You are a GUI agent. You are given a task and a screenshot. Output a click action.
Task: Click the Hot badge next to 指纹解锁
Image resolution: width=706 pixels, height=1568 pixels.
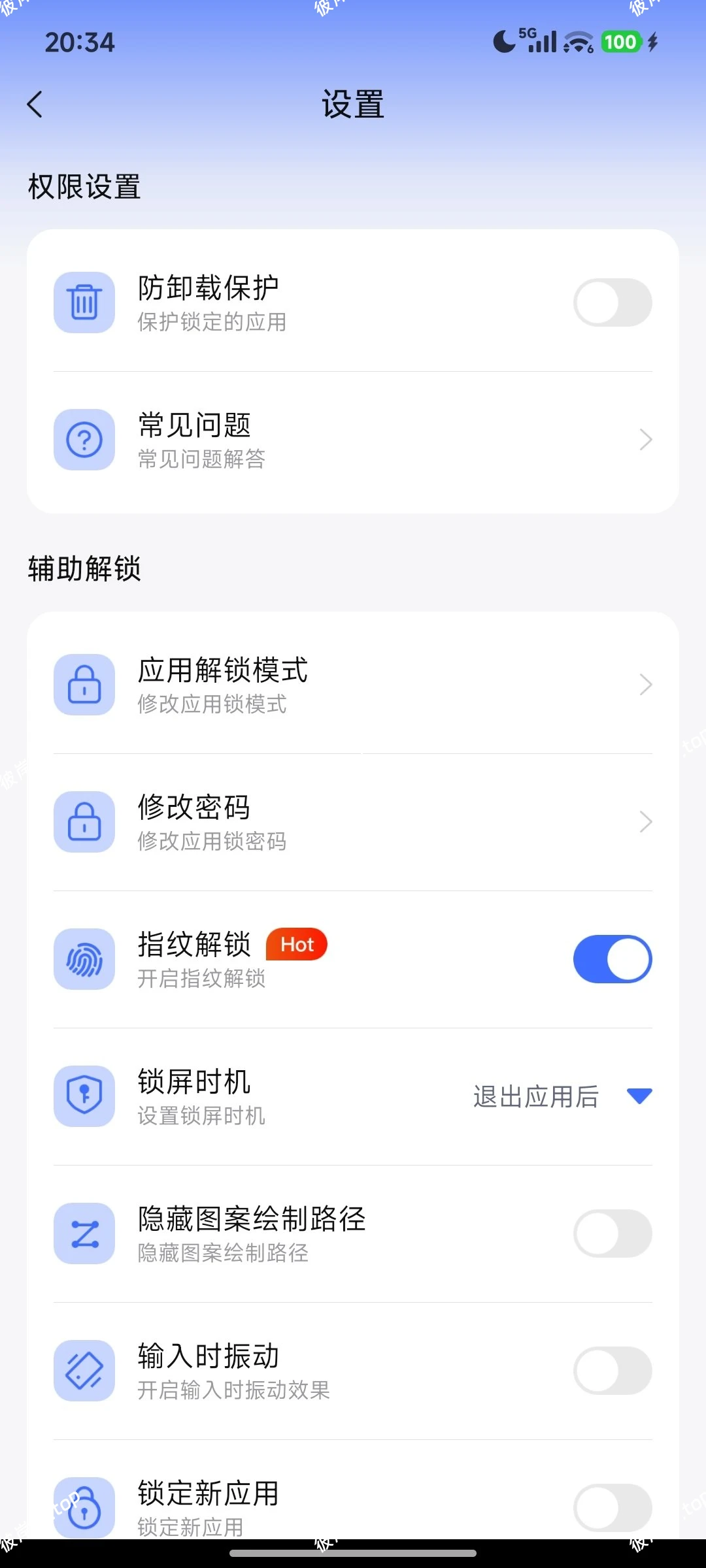coord(295,944)
